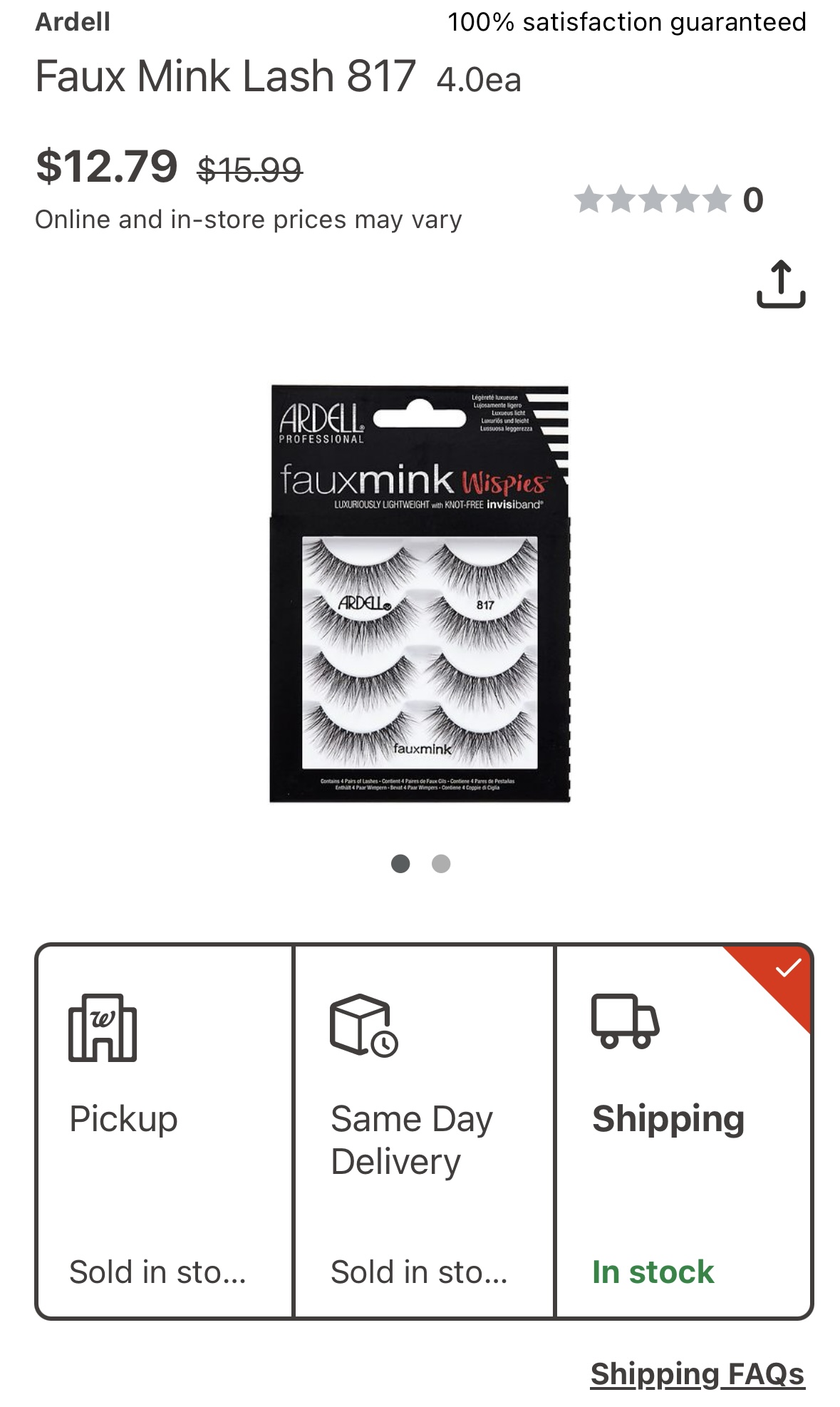Jump to the second product image dot

coord(441,864)
